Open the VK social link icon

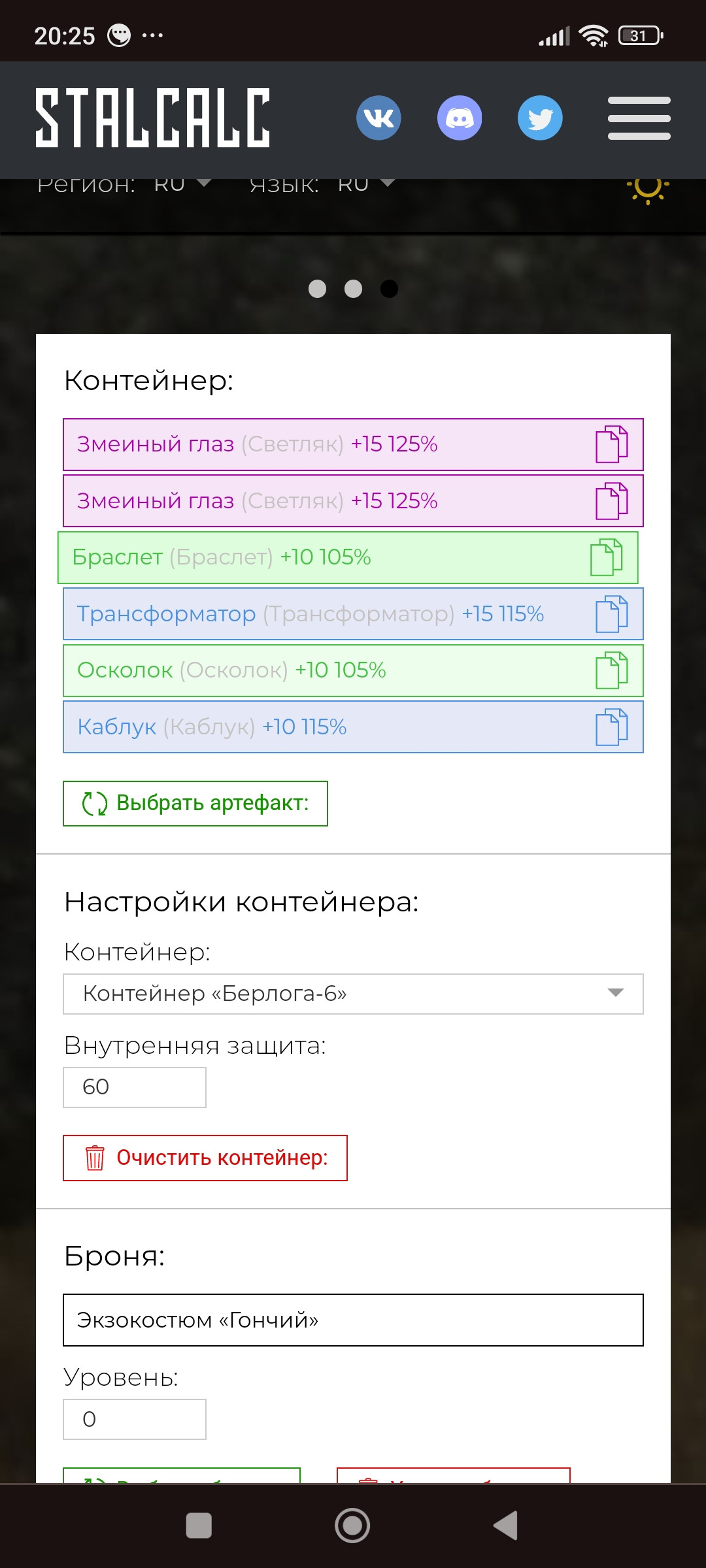click(x=378, y=118)
